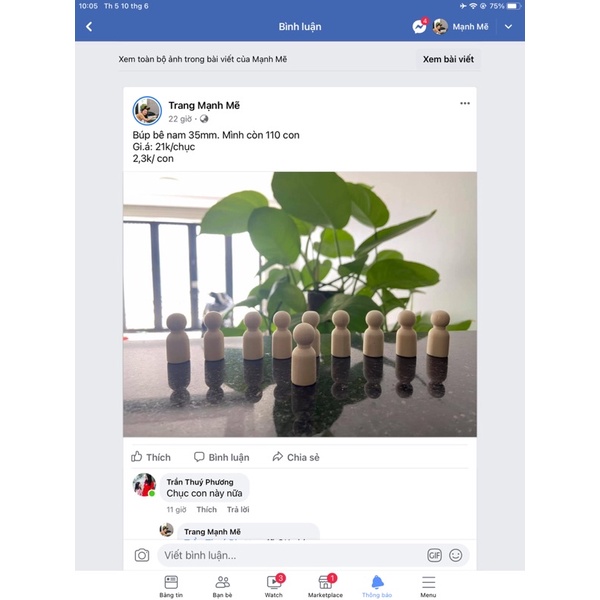
Task: View the wooden peg dolls photo
Action: (x=300, y=304)
